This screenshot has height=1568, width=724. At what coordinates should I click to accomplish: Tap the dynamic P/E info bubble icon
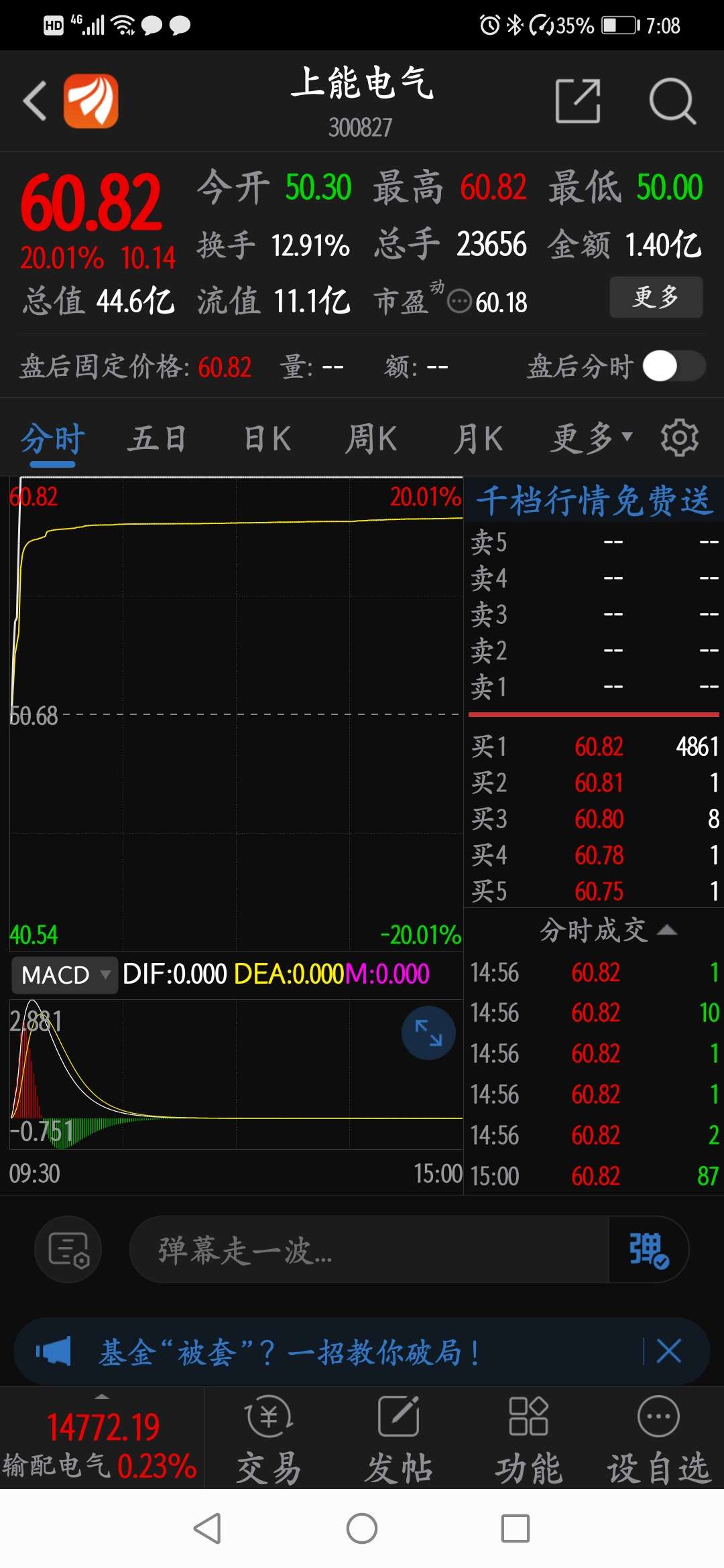click(x=458, y=303)
